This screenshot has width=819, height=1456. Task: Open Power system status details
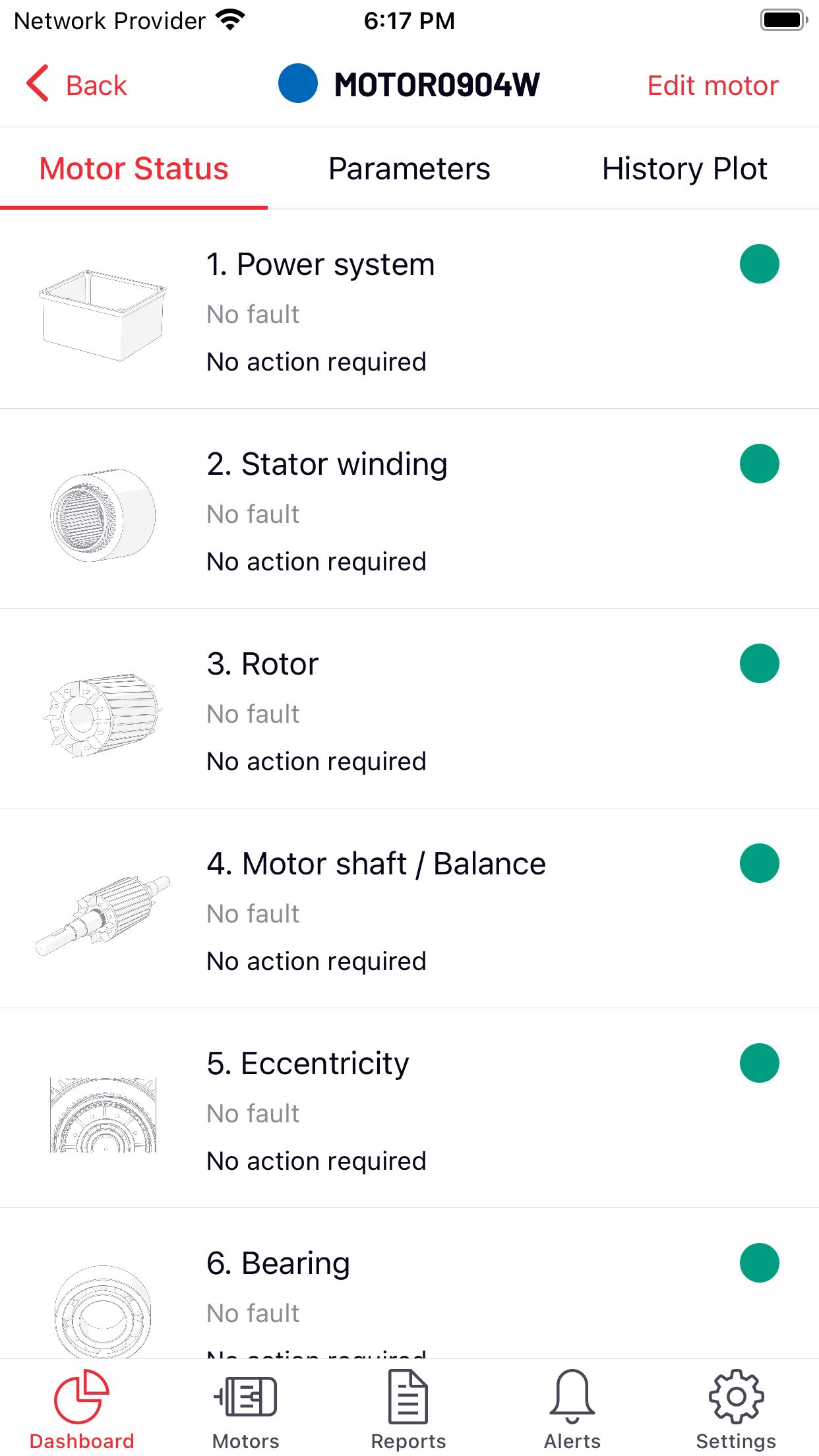(409, 310)
